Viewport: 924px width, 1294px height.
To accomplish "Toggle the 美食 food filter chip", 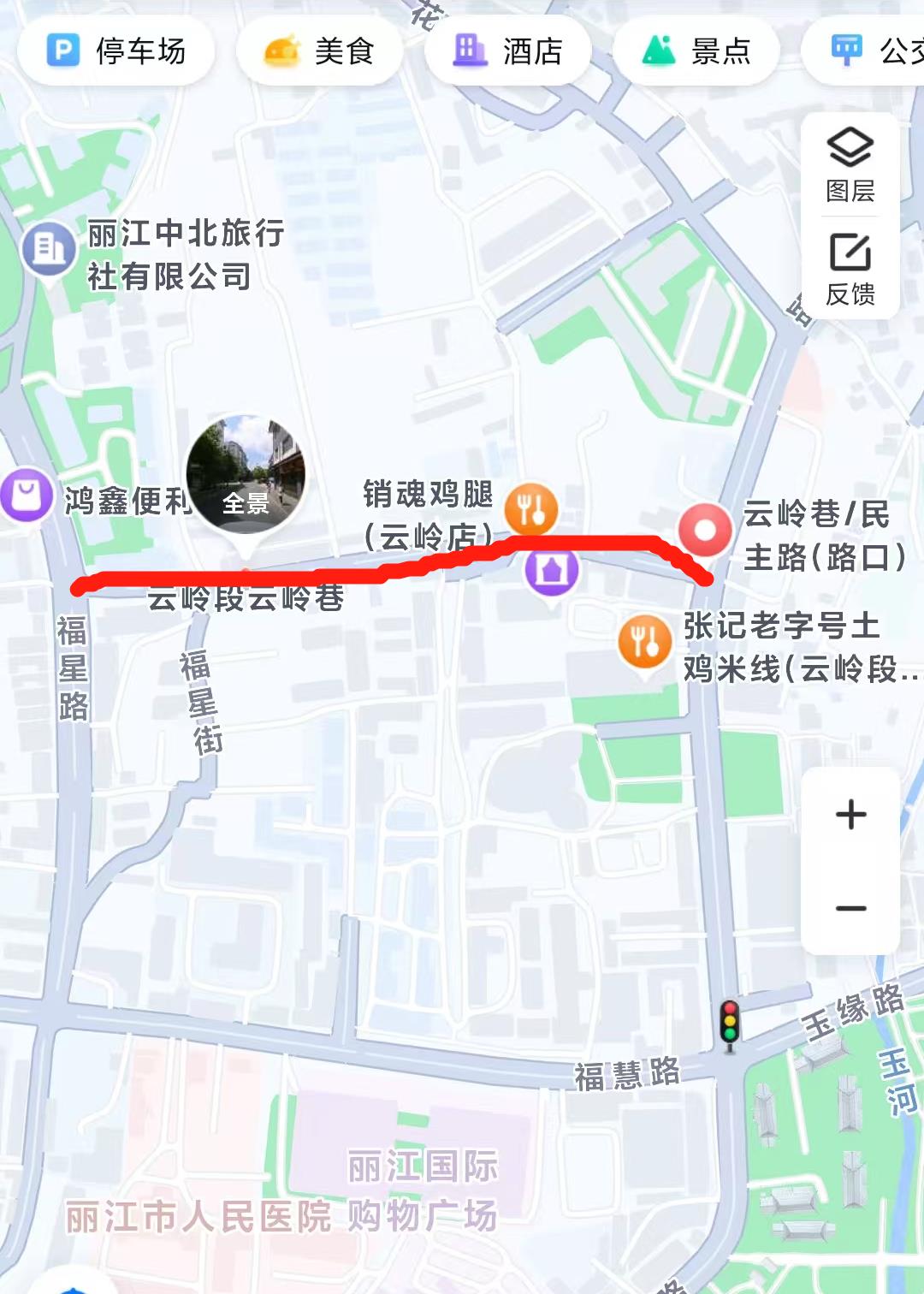I will (321, 51).
